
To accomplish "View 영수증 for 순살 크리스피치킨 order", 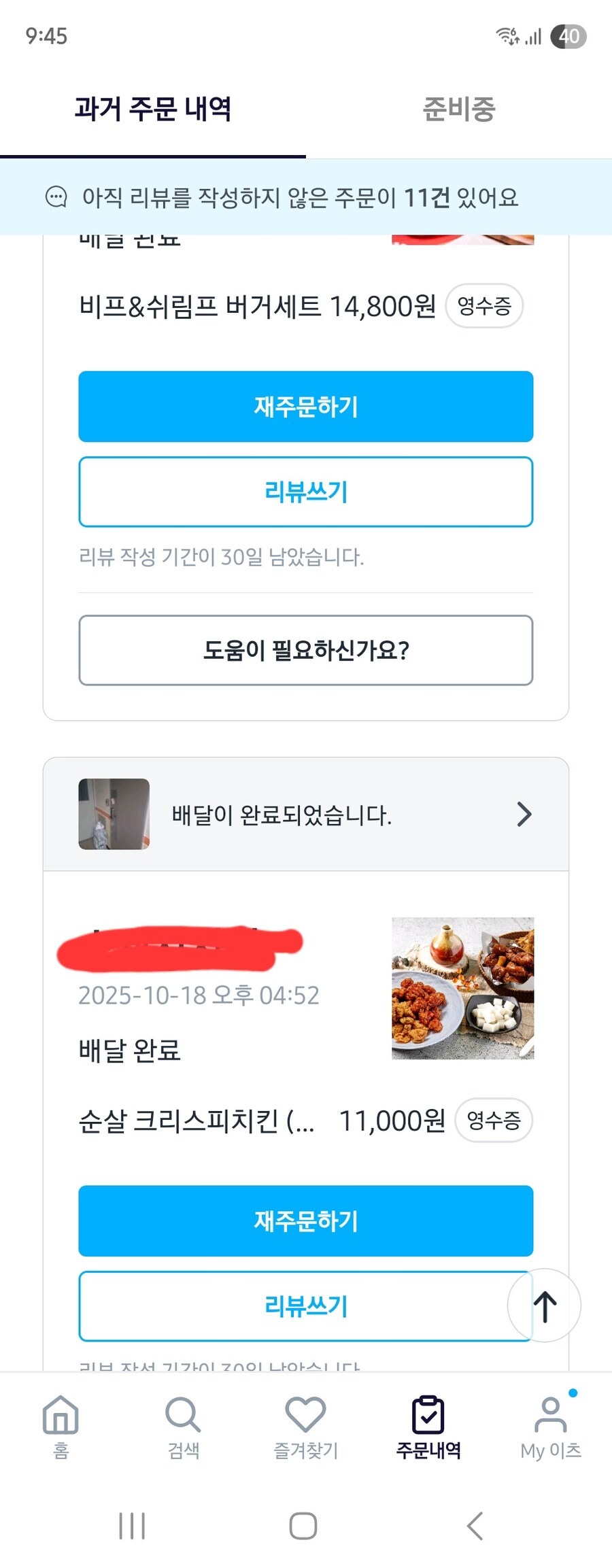I will click(494, 1120).
